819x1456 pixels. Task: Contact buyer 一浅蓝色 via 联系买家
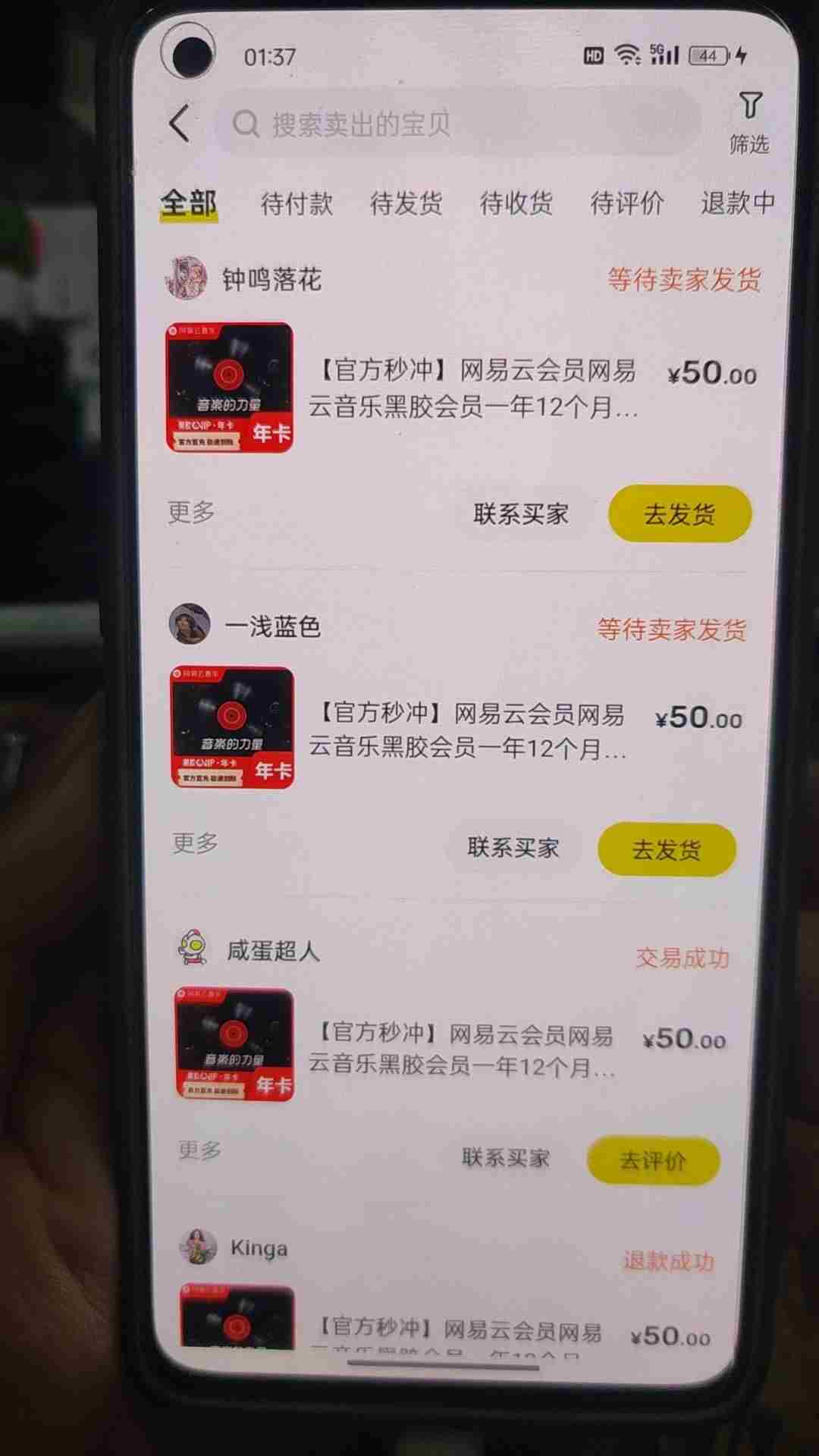coord(513,848)
